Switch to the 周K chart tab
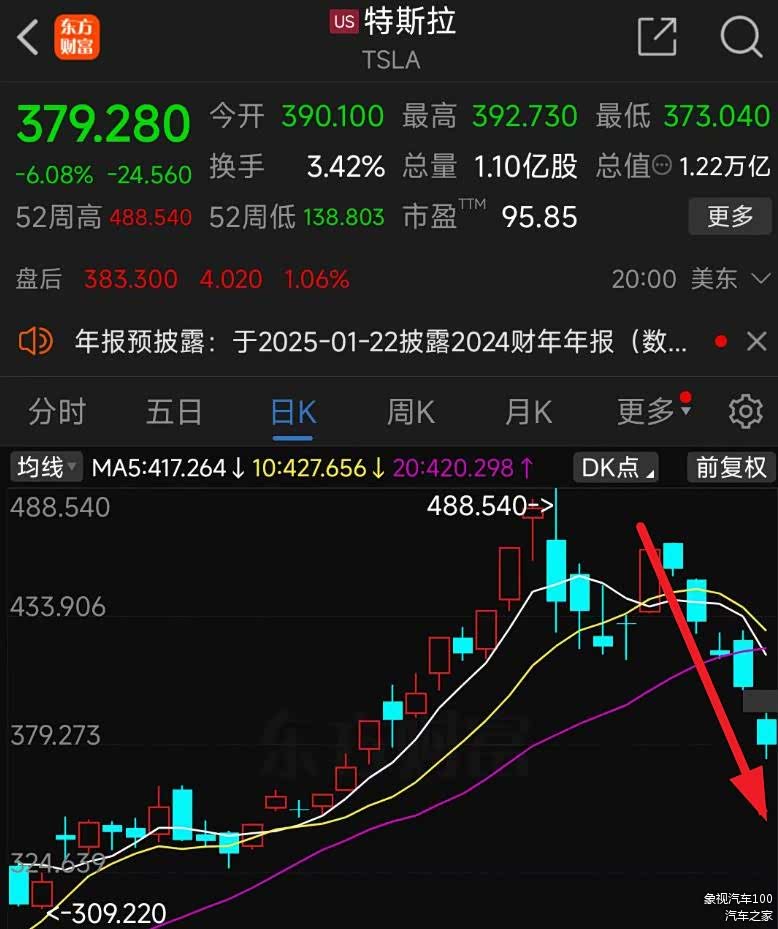 (x=410, y=412)
